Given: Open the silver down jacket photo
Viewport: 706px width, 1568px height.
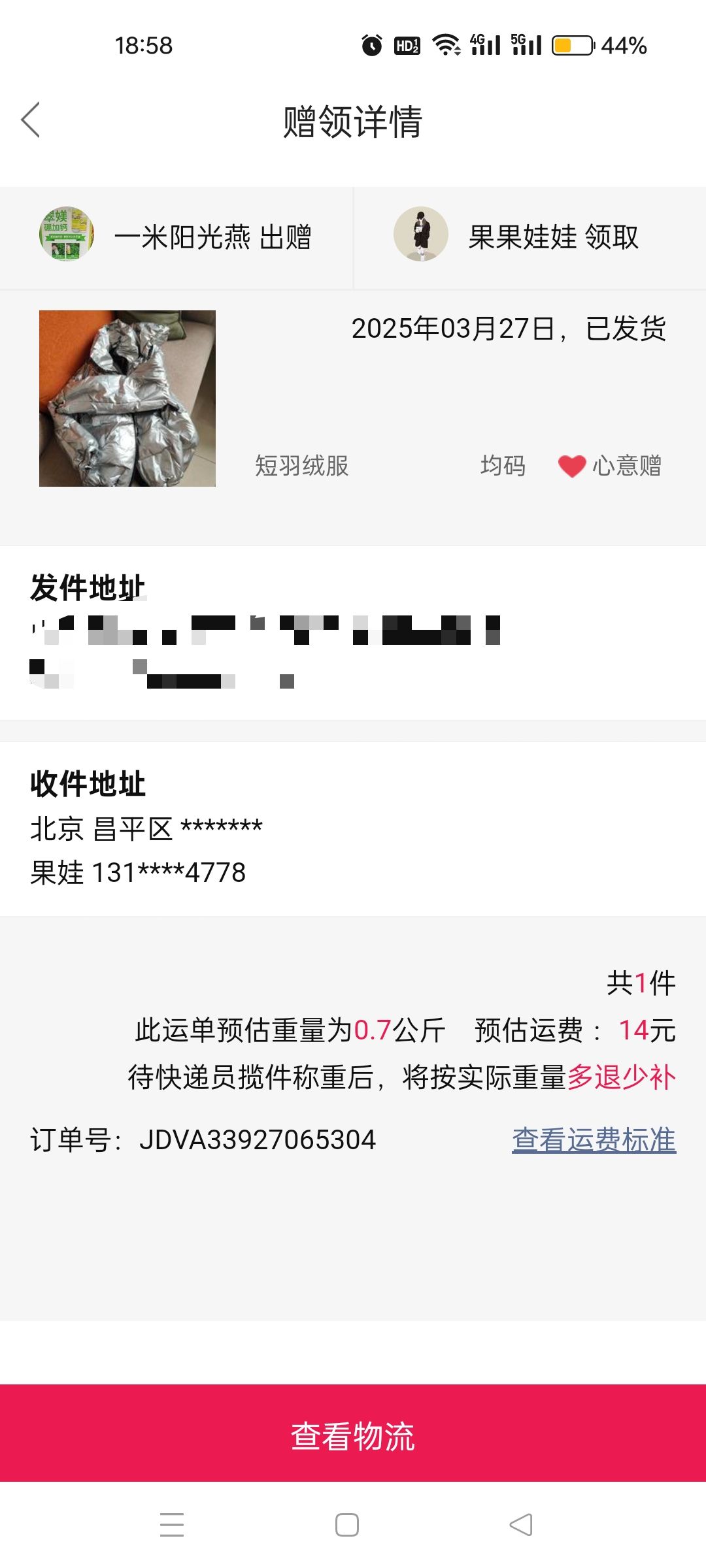Looking at the screenshot, I should pyautogui.click(x=127, y=399).
